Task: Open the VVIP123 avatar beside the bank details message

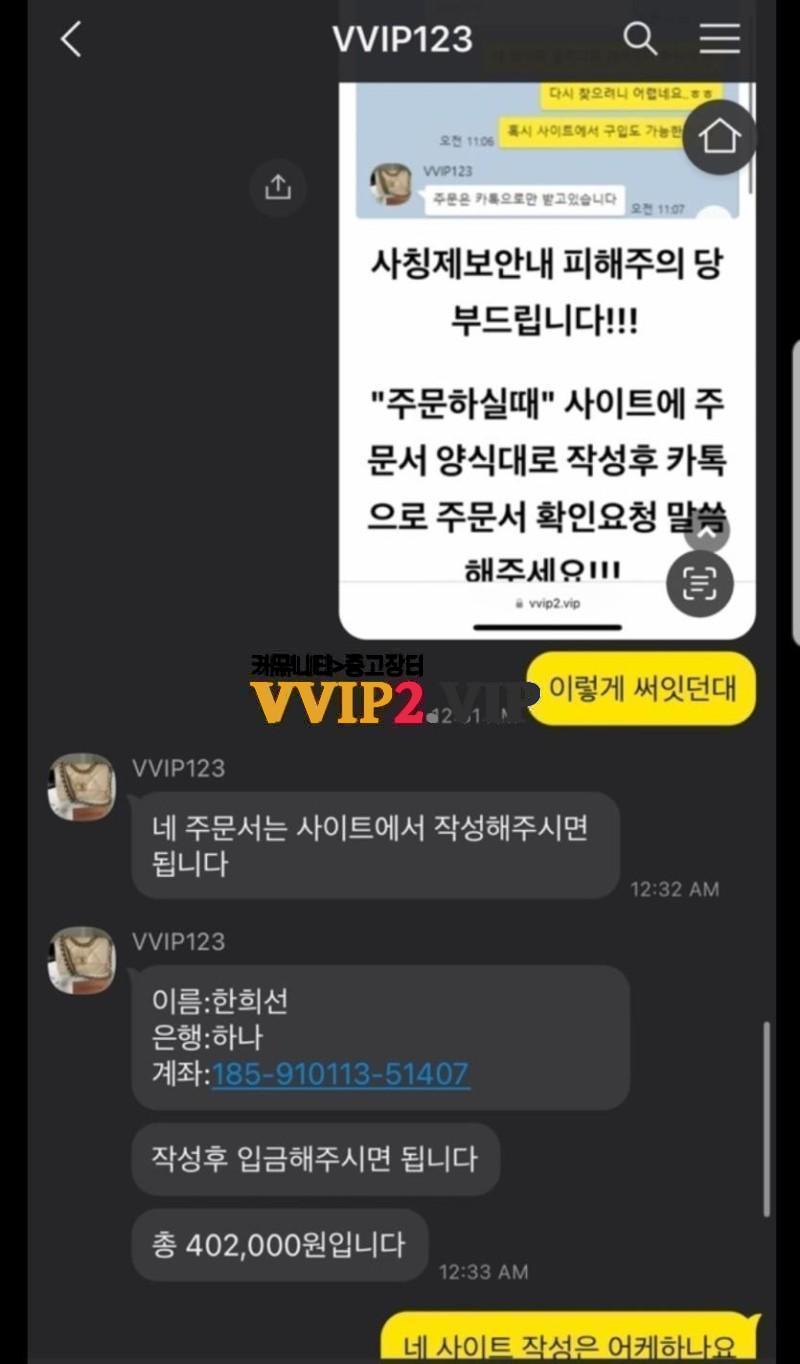Action: pos(82,960)
